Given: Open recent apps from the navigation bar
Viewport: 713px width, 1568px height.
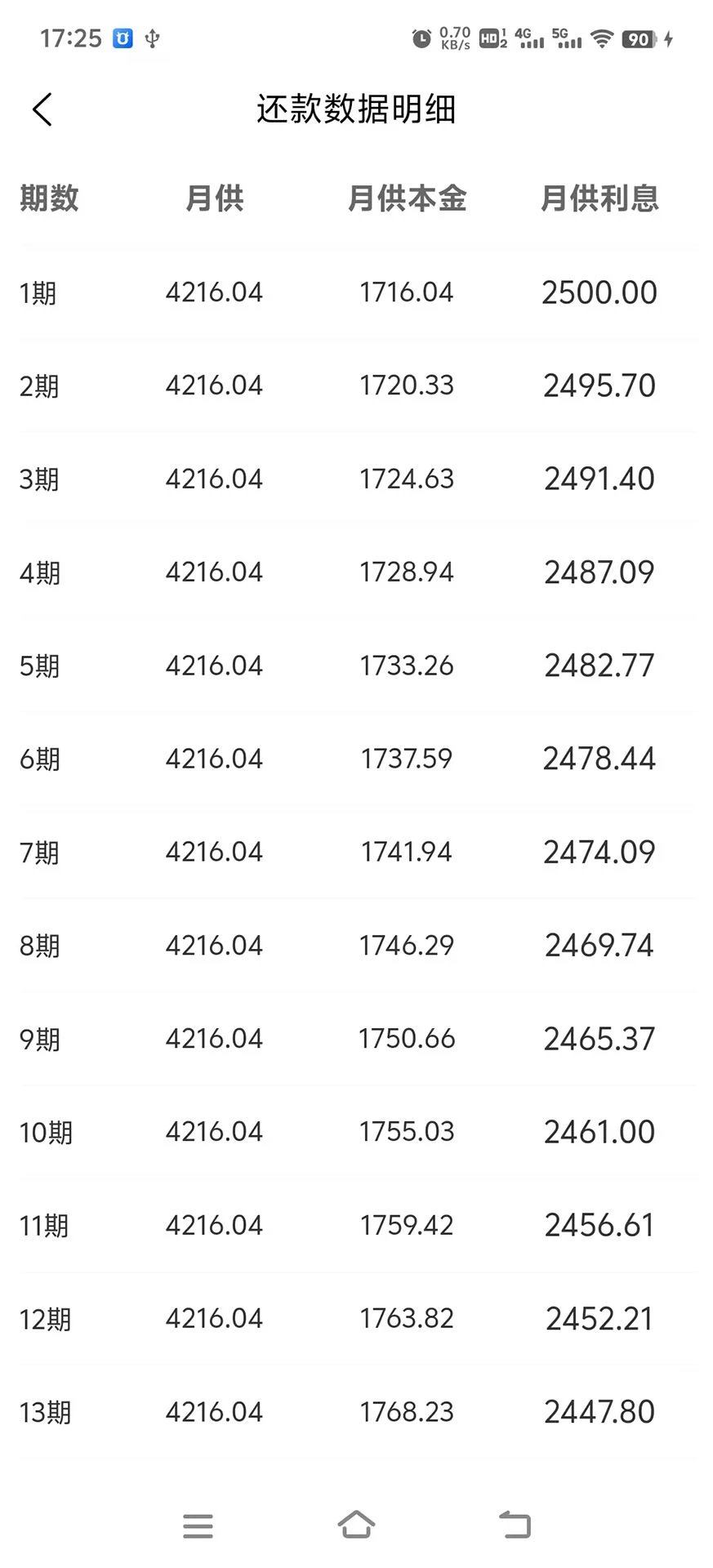Looking at the screenshot, I should [198, 1526].
